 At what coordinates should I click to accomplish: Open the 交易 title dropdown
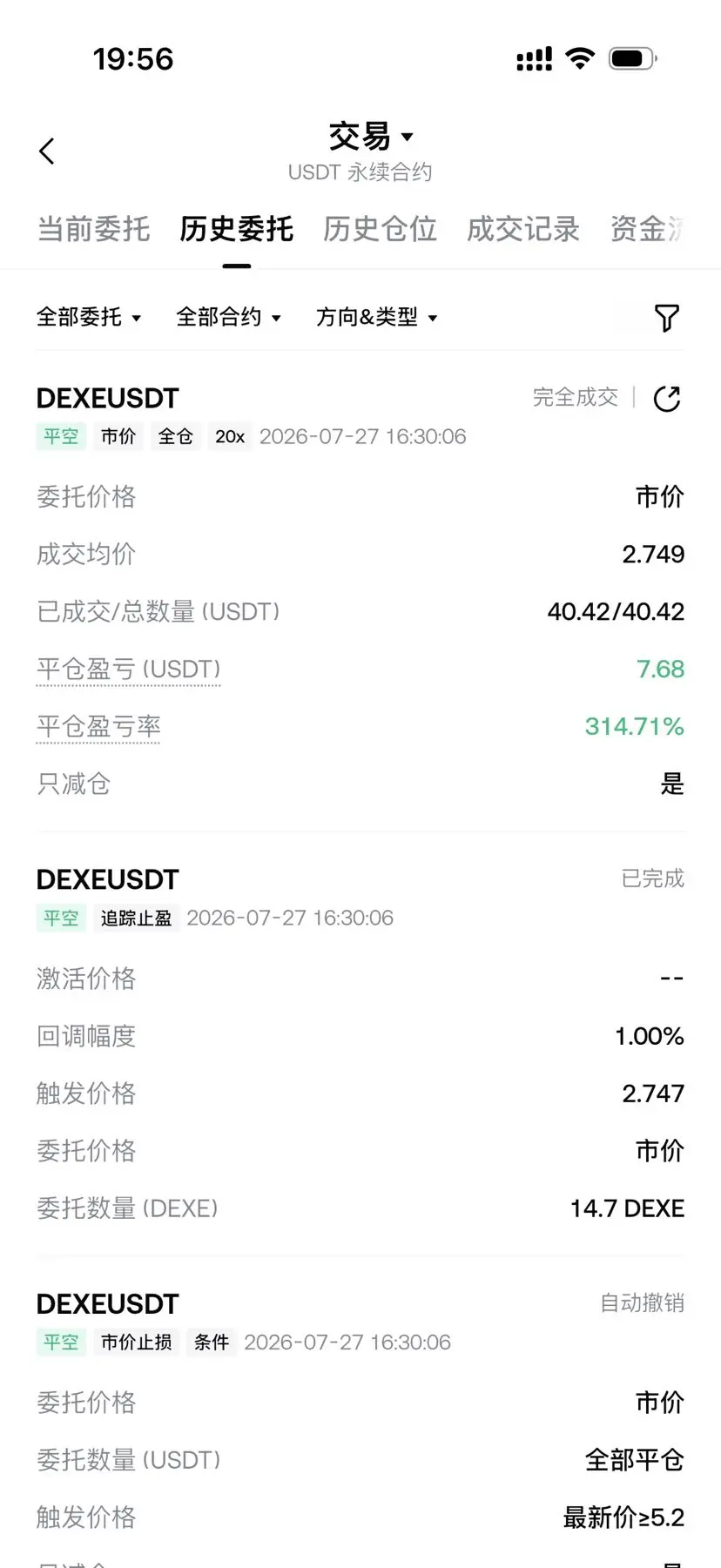[370, 137]
